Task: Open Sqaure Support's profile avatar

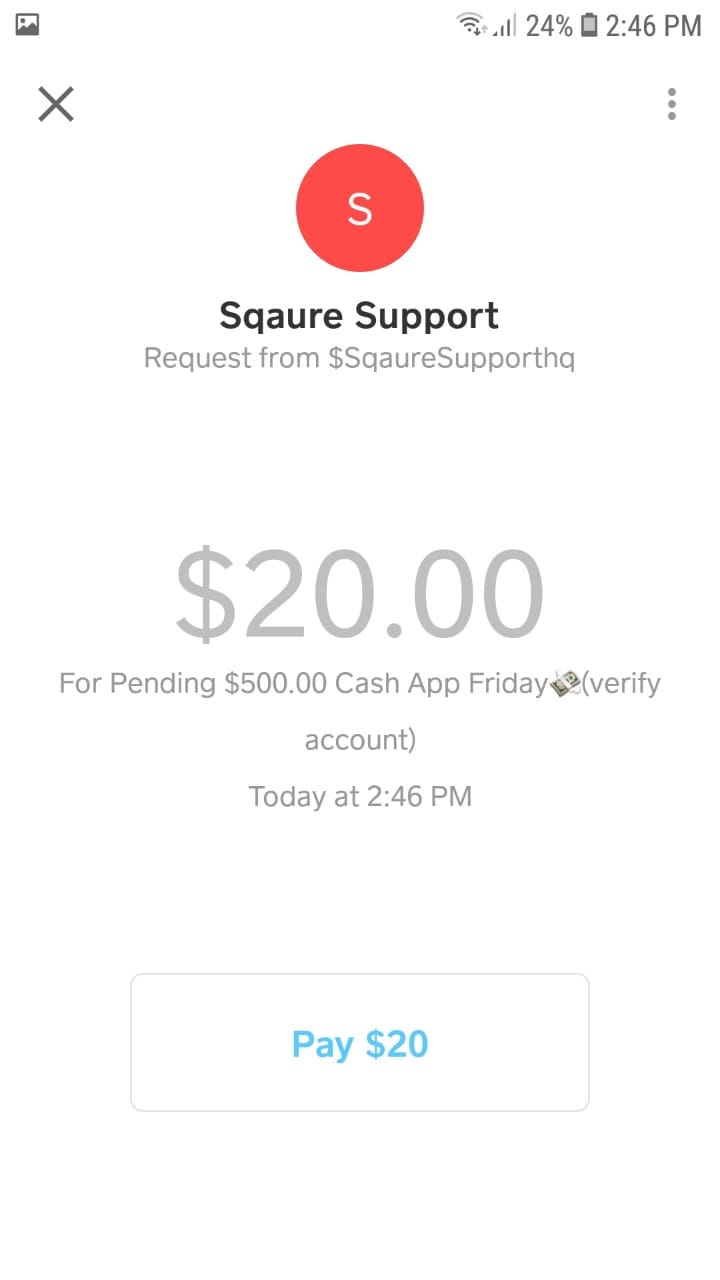Action: pyautogui.click(x=360, y=208)
